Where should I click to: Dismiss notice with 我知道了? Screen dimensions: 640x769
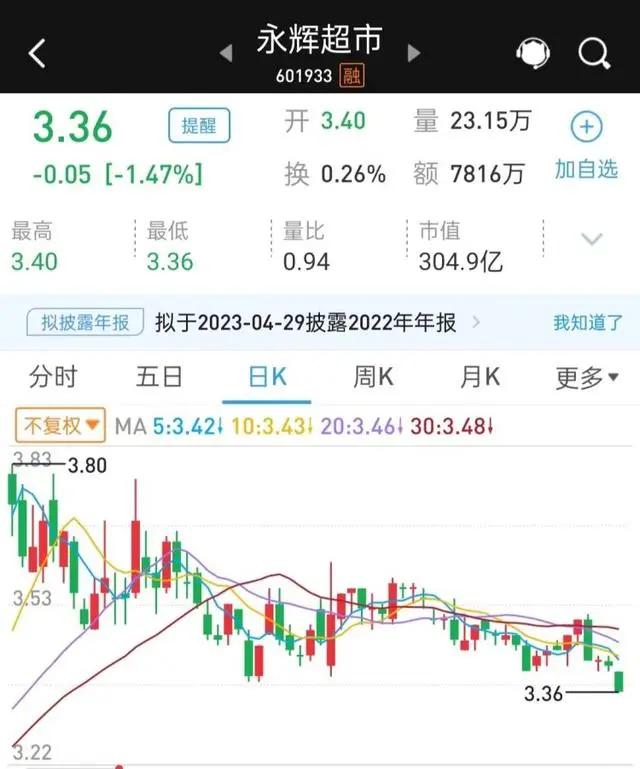point(588,323)
